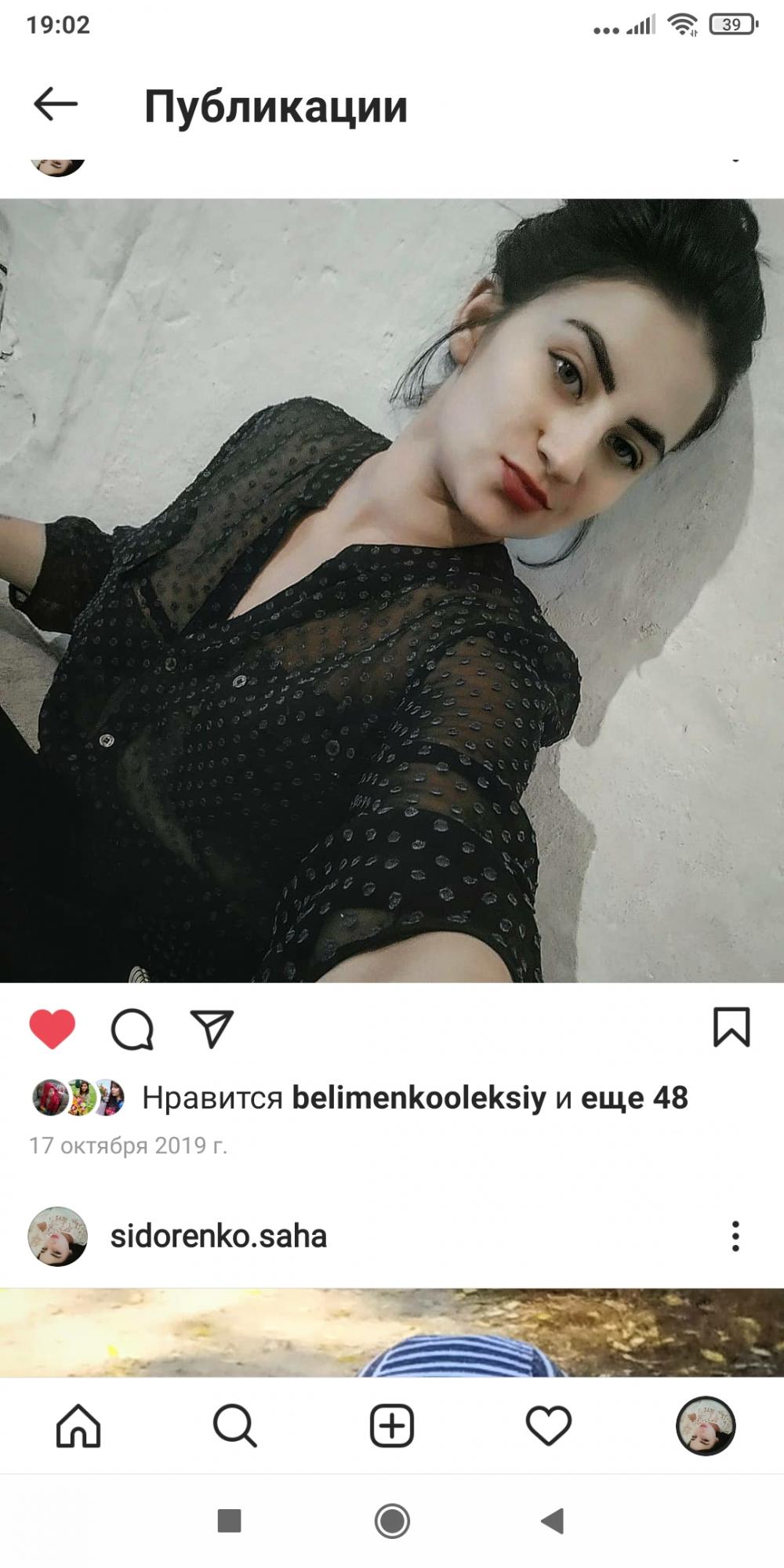Tap the system home button
Viewport: 784px width, 1568px height.
coord(392,1522)
